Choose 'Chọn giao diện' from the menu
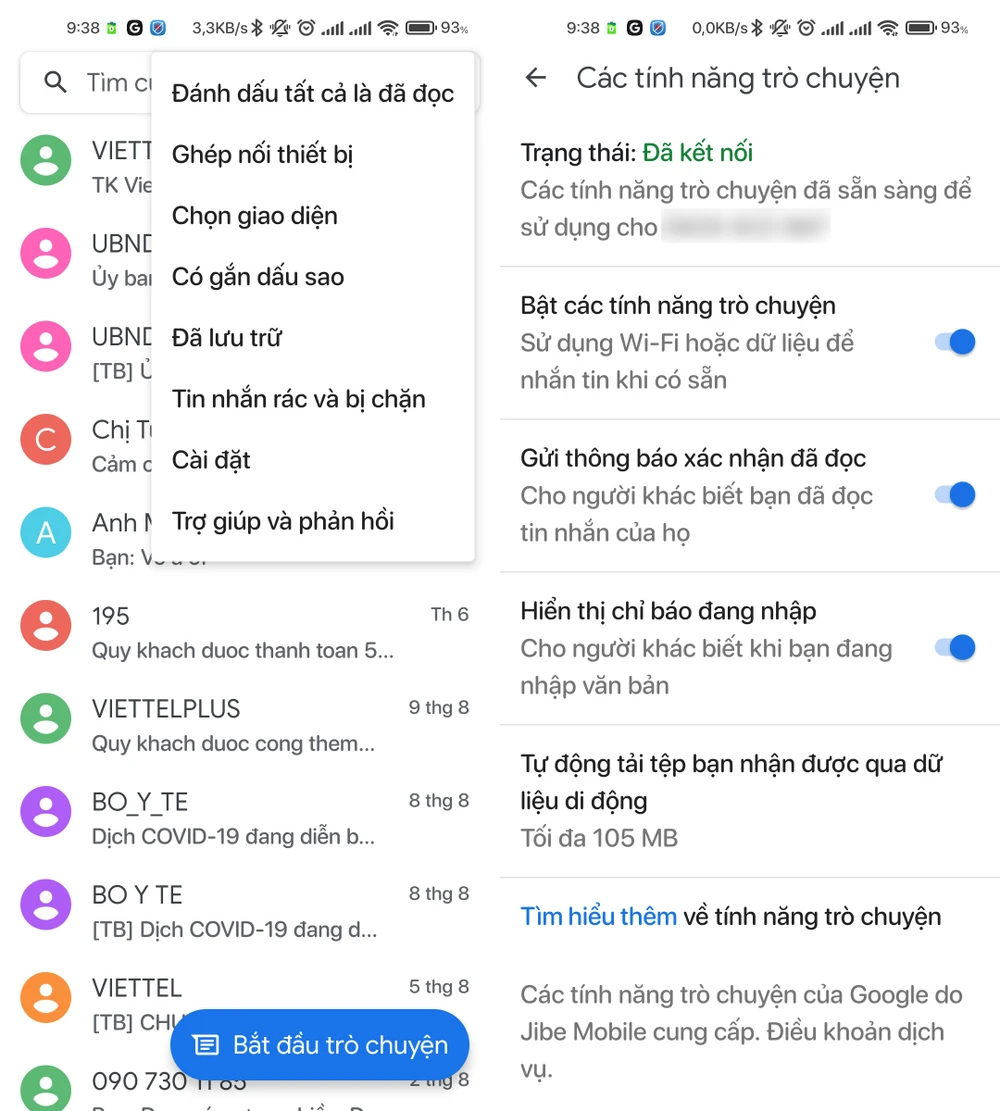This screenshot has height=1111, width=1000. click(254, 216)
